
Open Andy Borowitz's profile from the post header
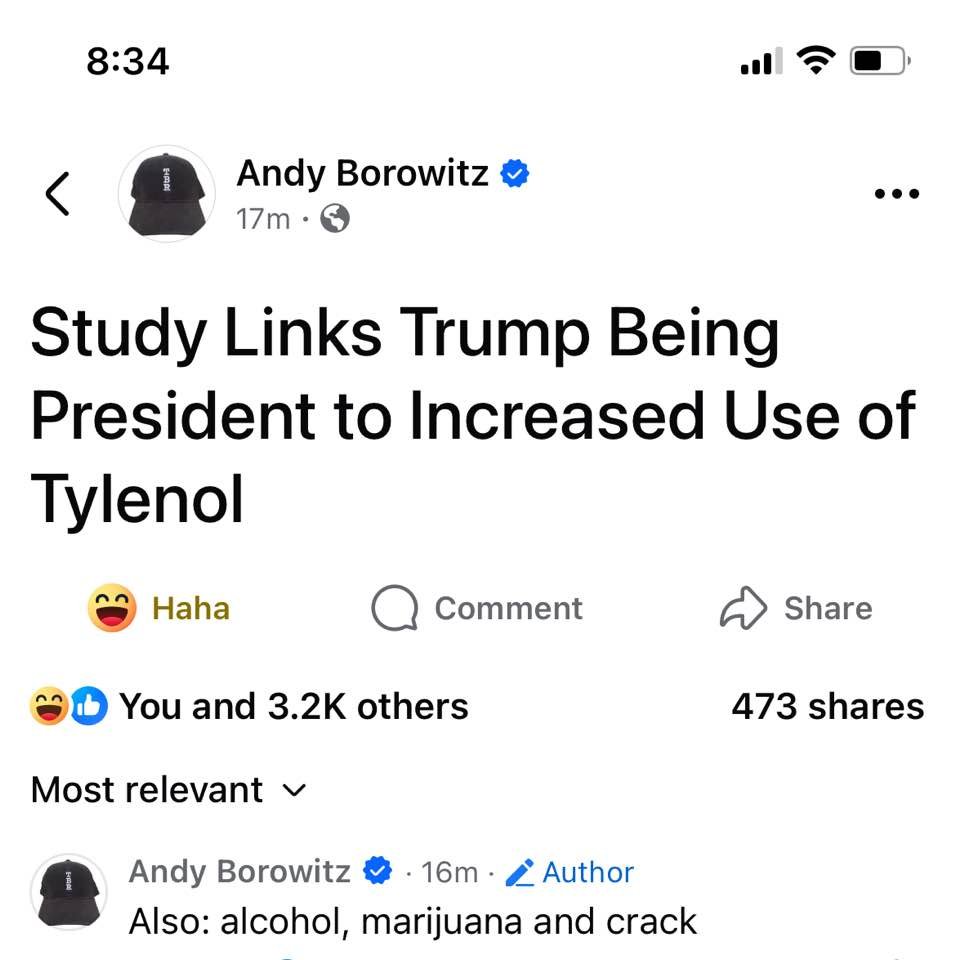pos(362,174)
